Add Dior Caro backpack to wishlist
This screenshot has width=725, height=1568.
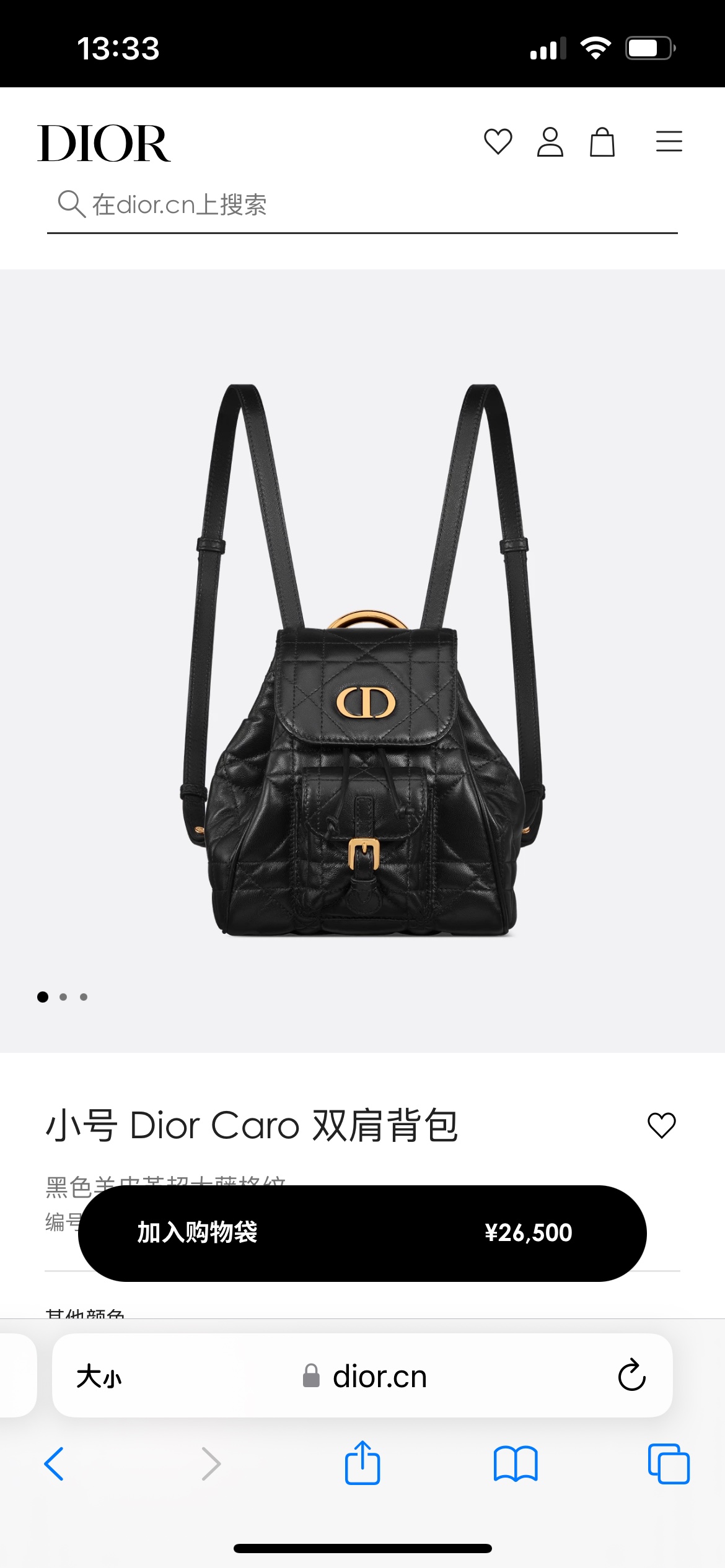click(661, 1125)
